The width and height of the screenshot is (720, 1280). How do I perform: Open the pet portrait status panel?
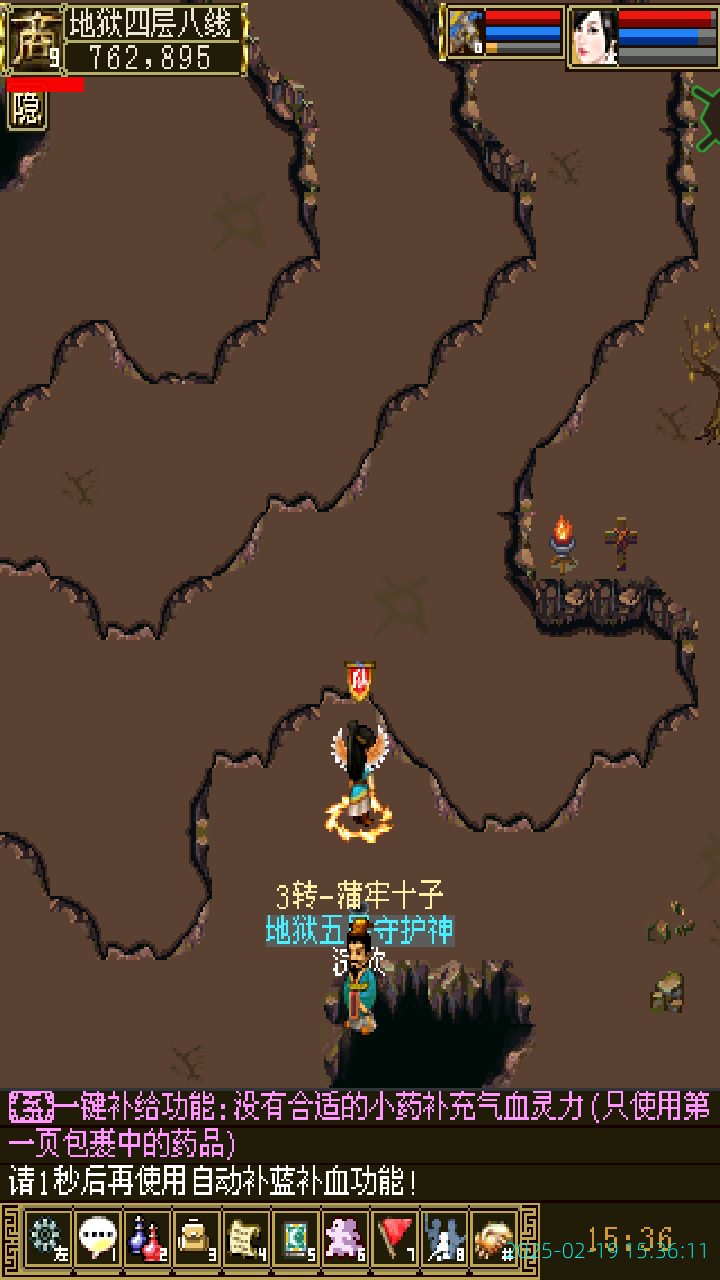pos(466,33)
